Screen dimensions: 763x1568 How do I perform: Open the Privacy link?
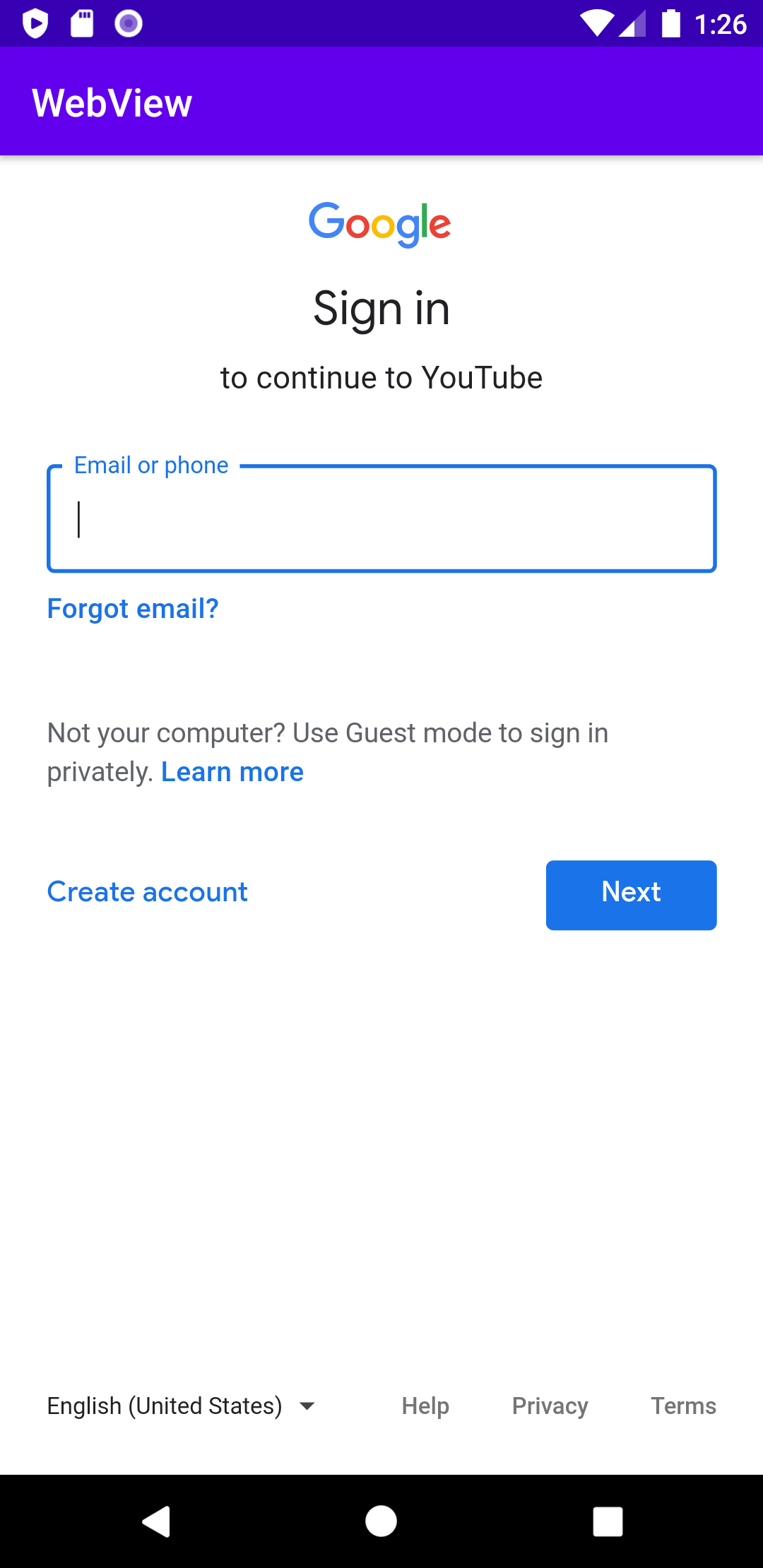point(550,1406)
